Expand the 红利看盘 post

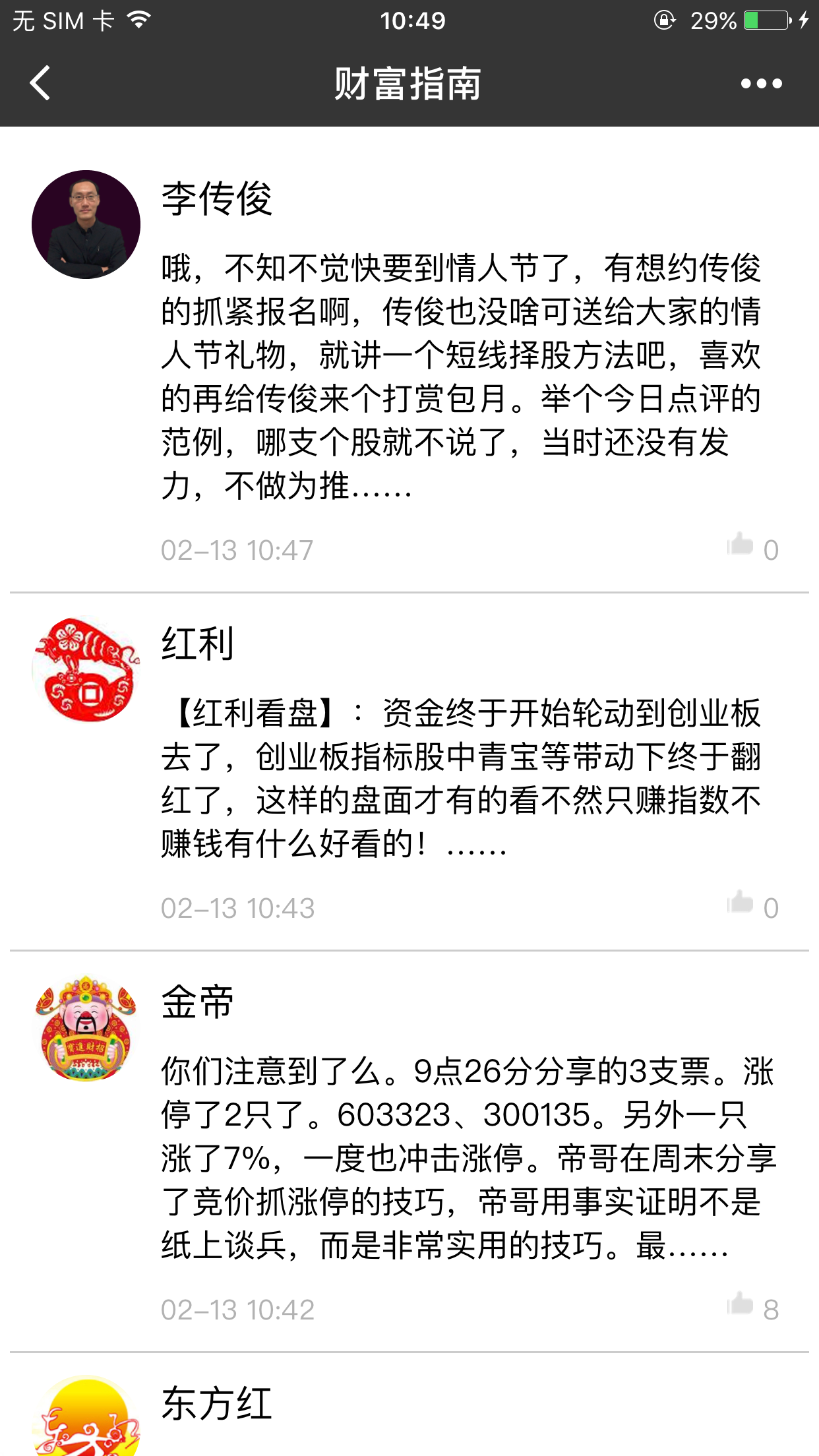(x=462, y=778)
